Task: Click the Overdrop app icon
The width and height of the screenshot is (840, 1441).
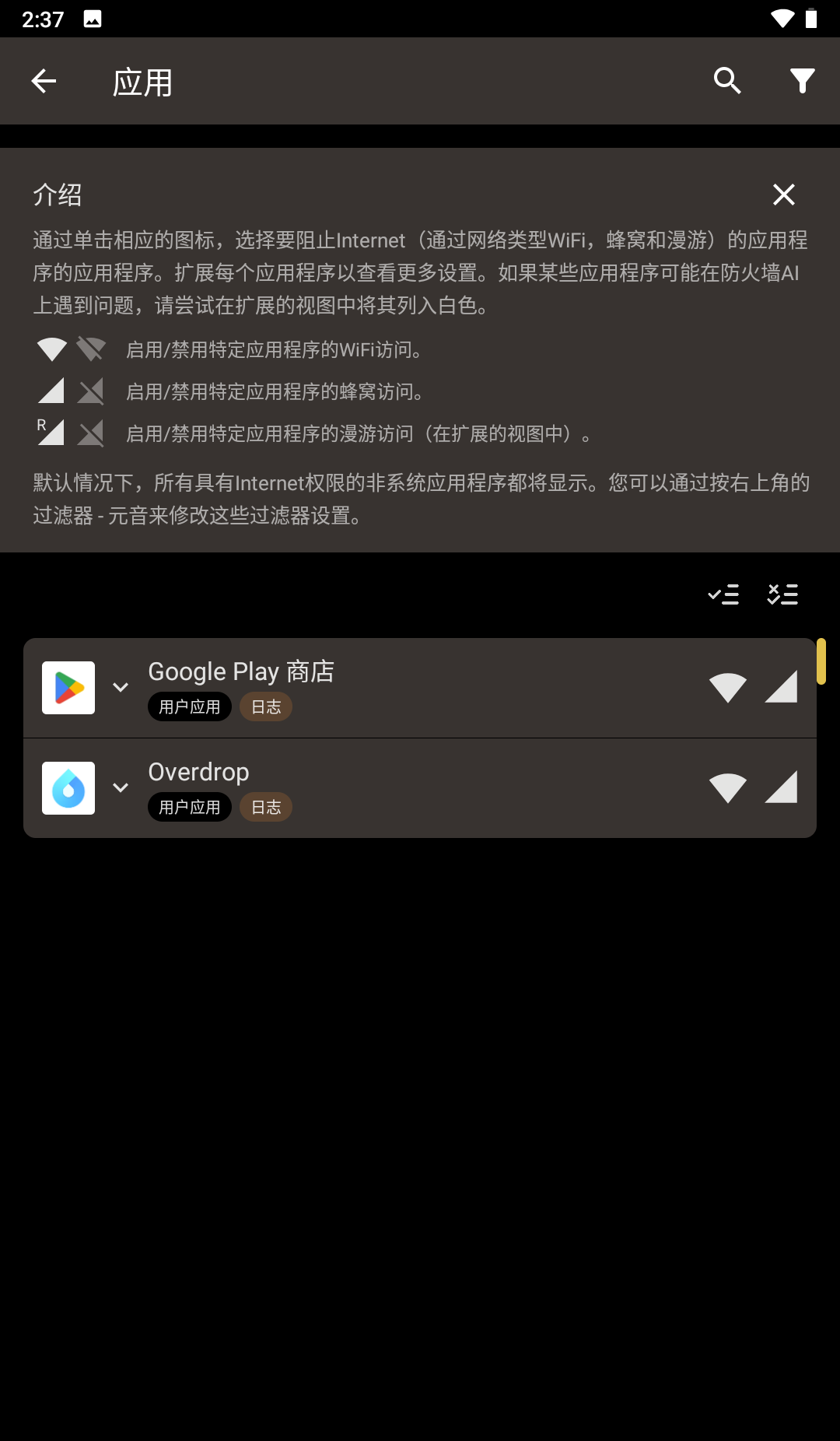Action: pyautogui.click(x=68, y=787)
